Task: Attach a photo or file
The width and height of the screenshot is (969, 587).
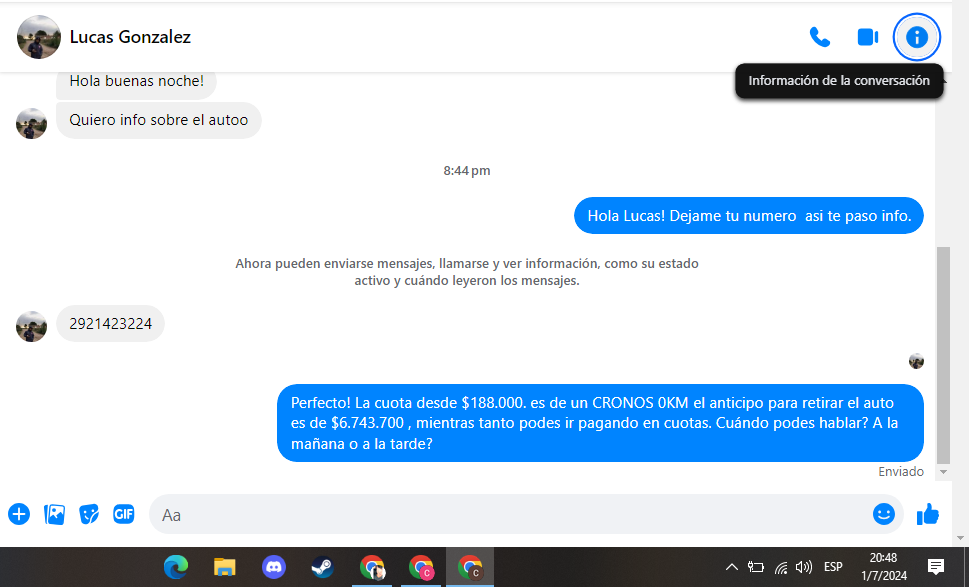Action: coord(54,514)
